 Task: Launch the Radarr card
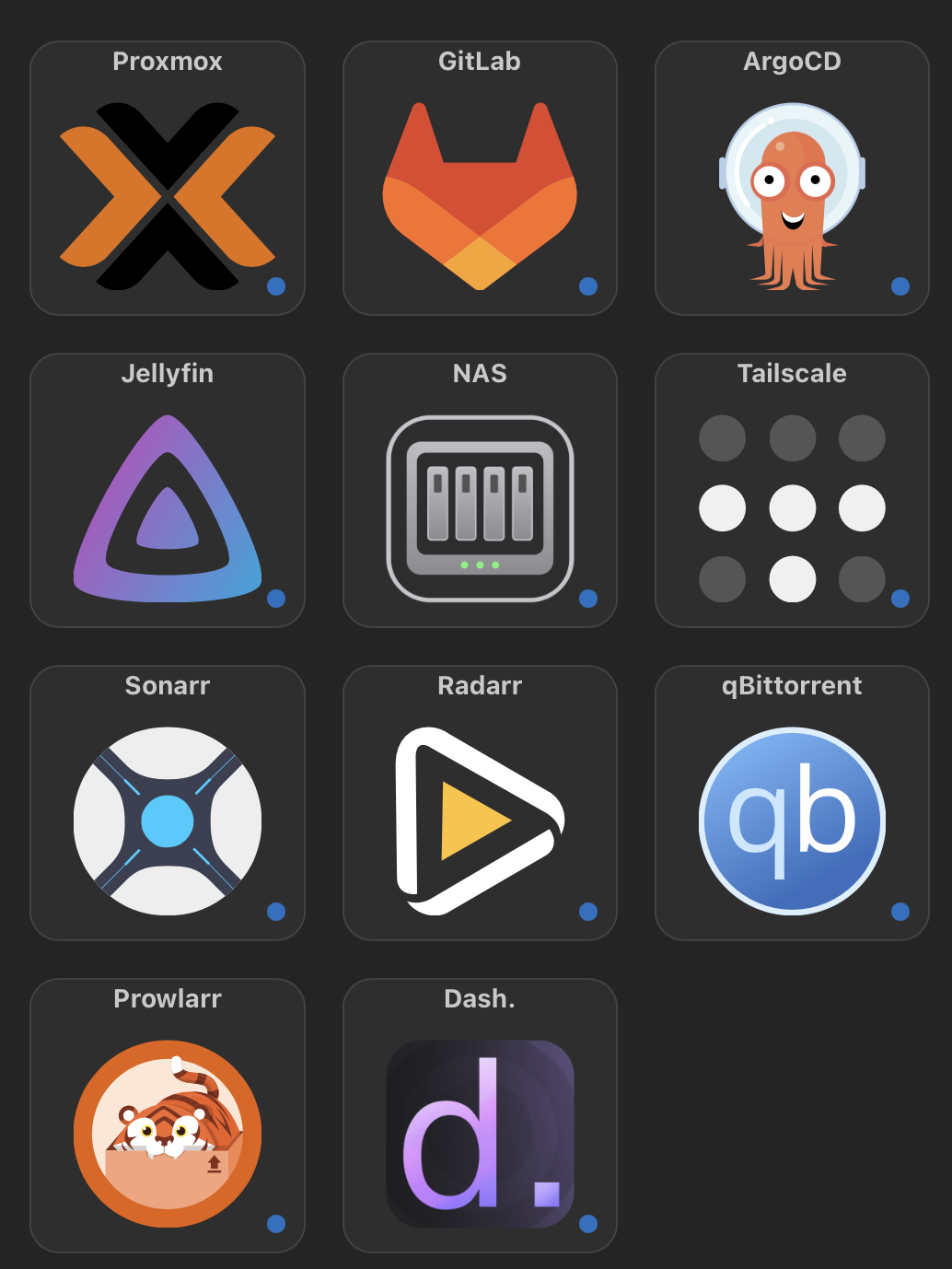480,820
